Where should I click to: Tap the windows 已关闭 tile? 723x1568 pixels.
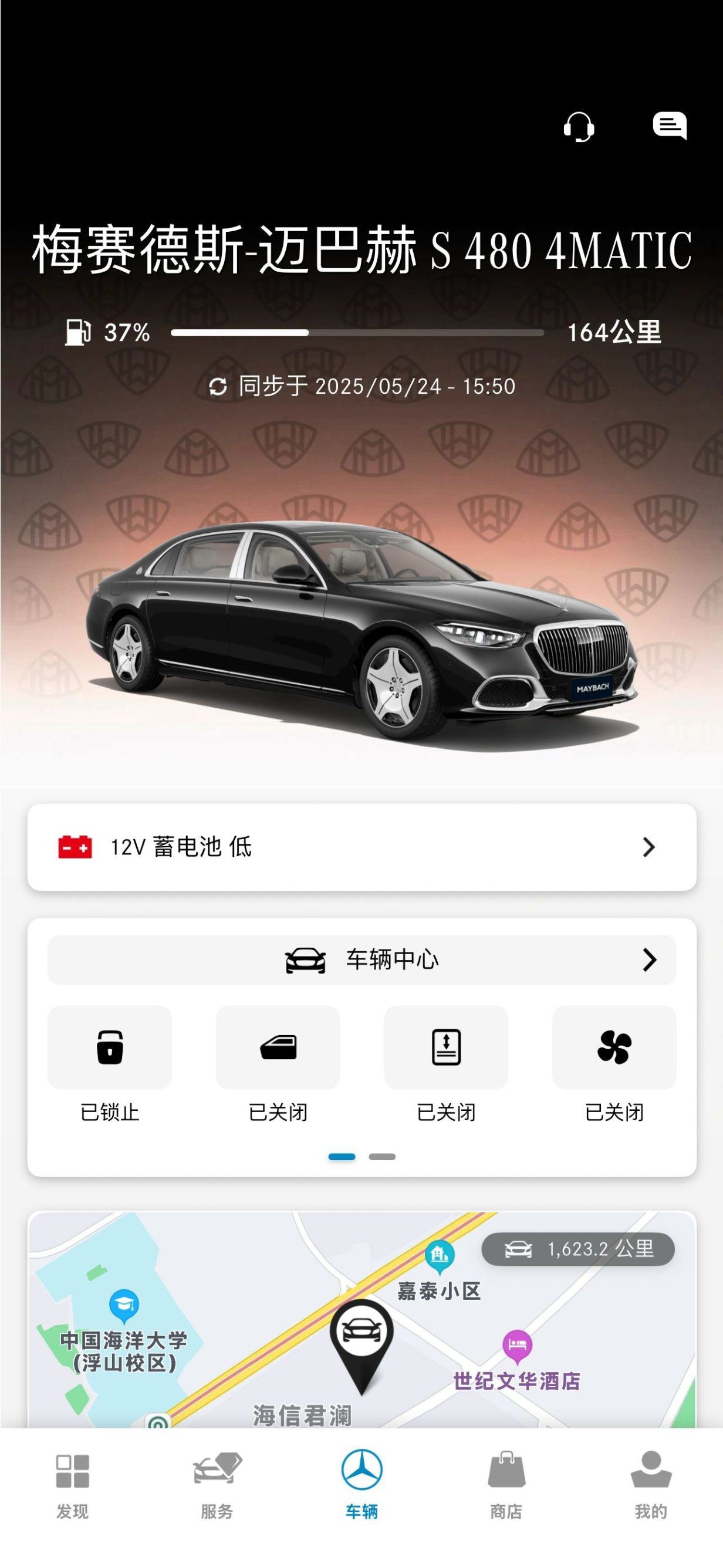[x=278, y=1047]
